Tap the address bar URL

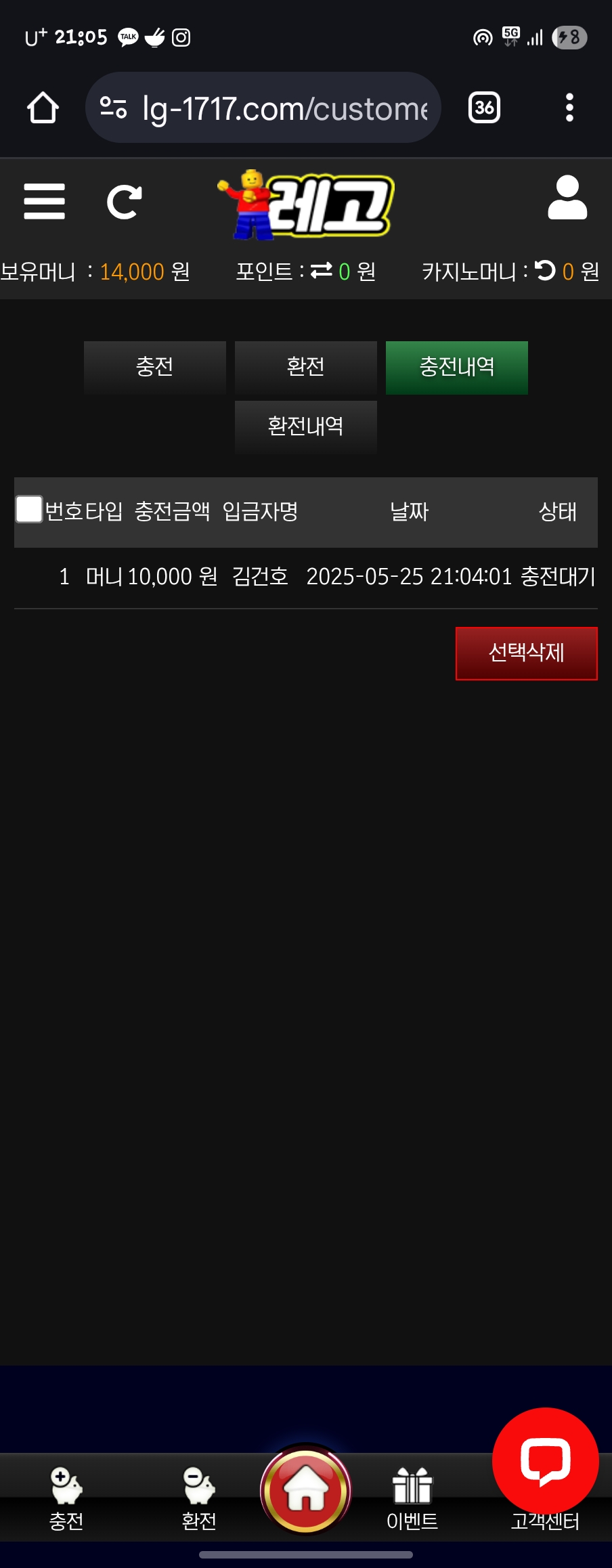pos(284,108)
